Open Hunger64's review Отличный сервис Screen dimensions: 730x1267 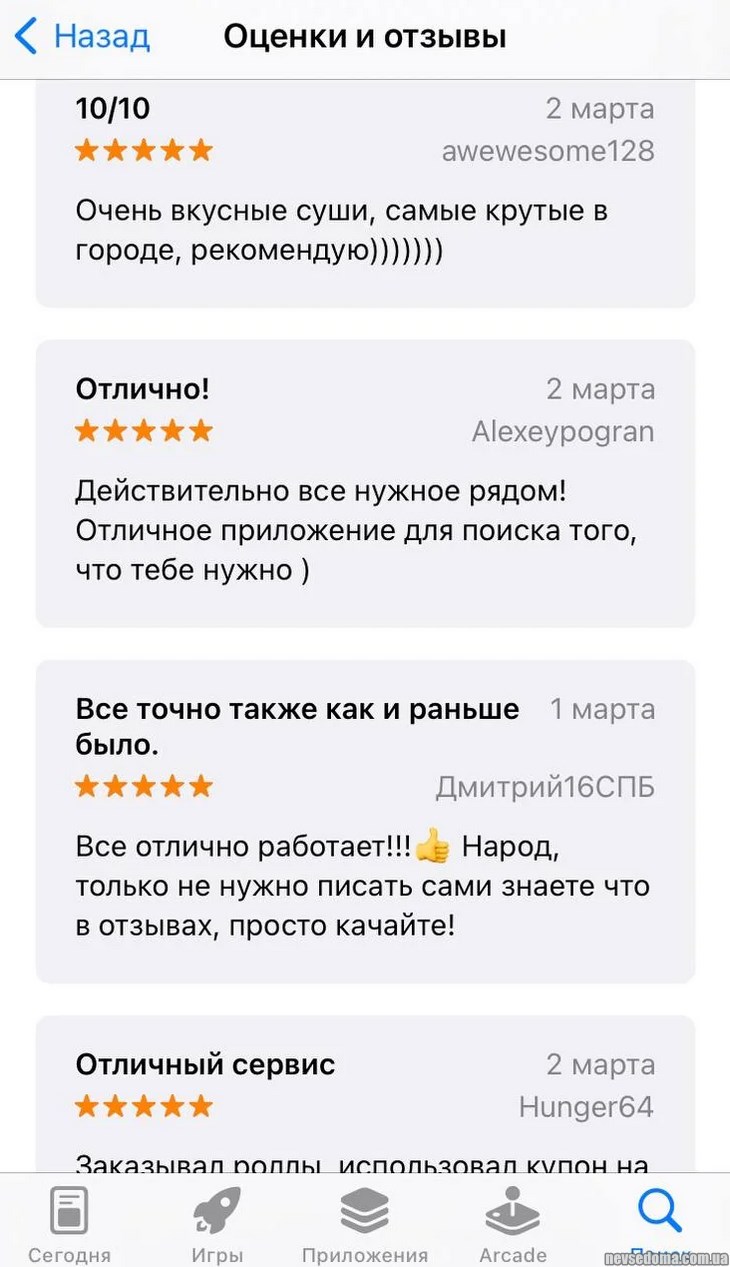pos(365,1100)
